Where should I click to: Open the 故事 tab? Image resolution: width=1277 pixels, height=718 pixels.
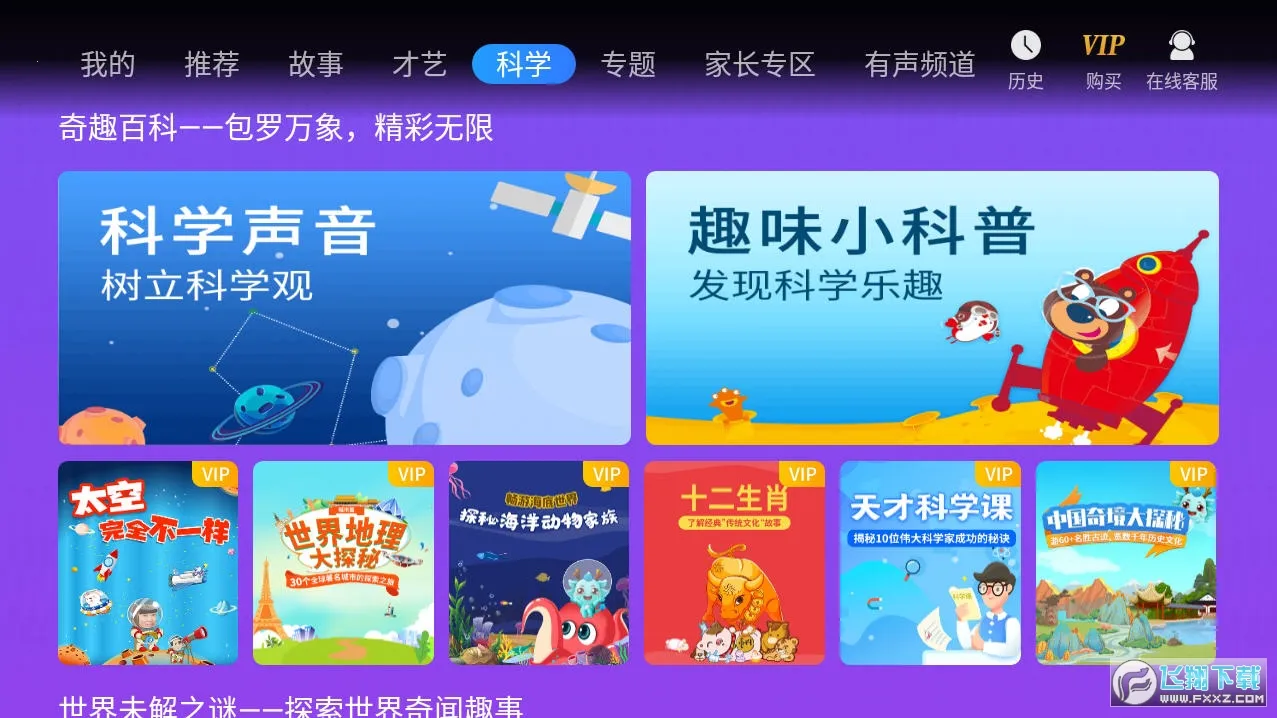pyautogui.click(x=316, y=65)
